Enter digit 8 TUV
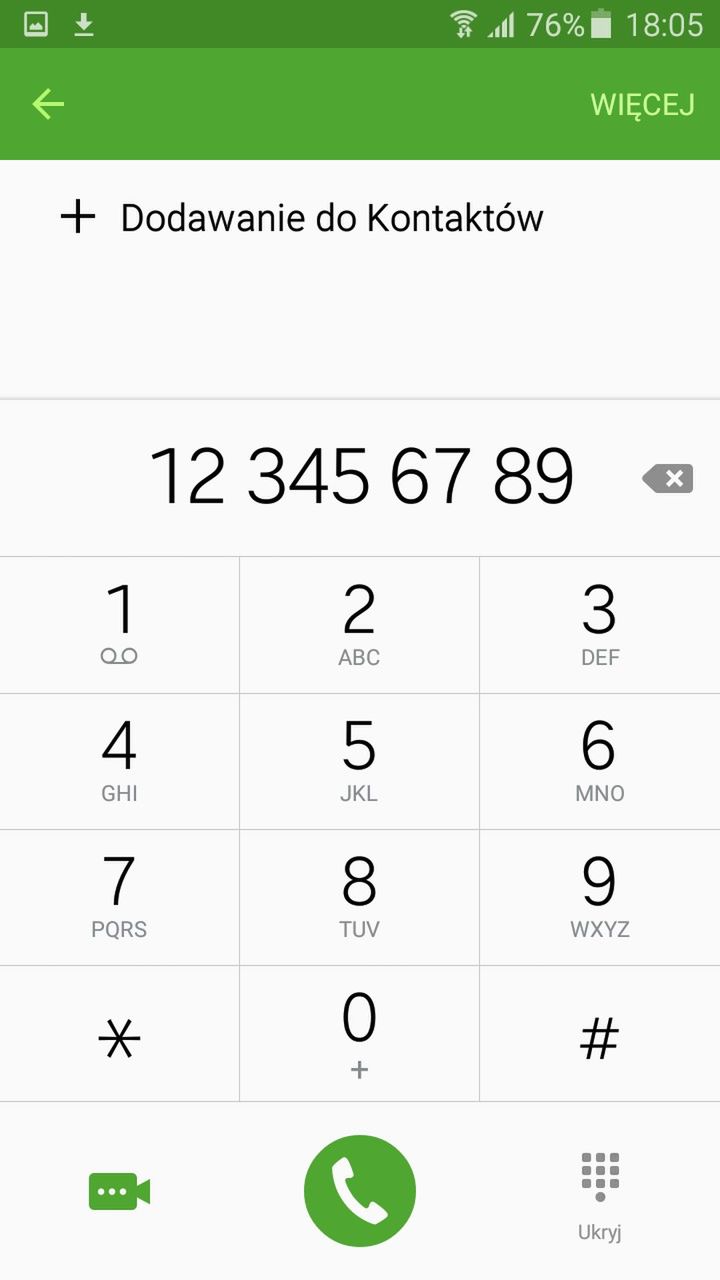 click(359, 897)
